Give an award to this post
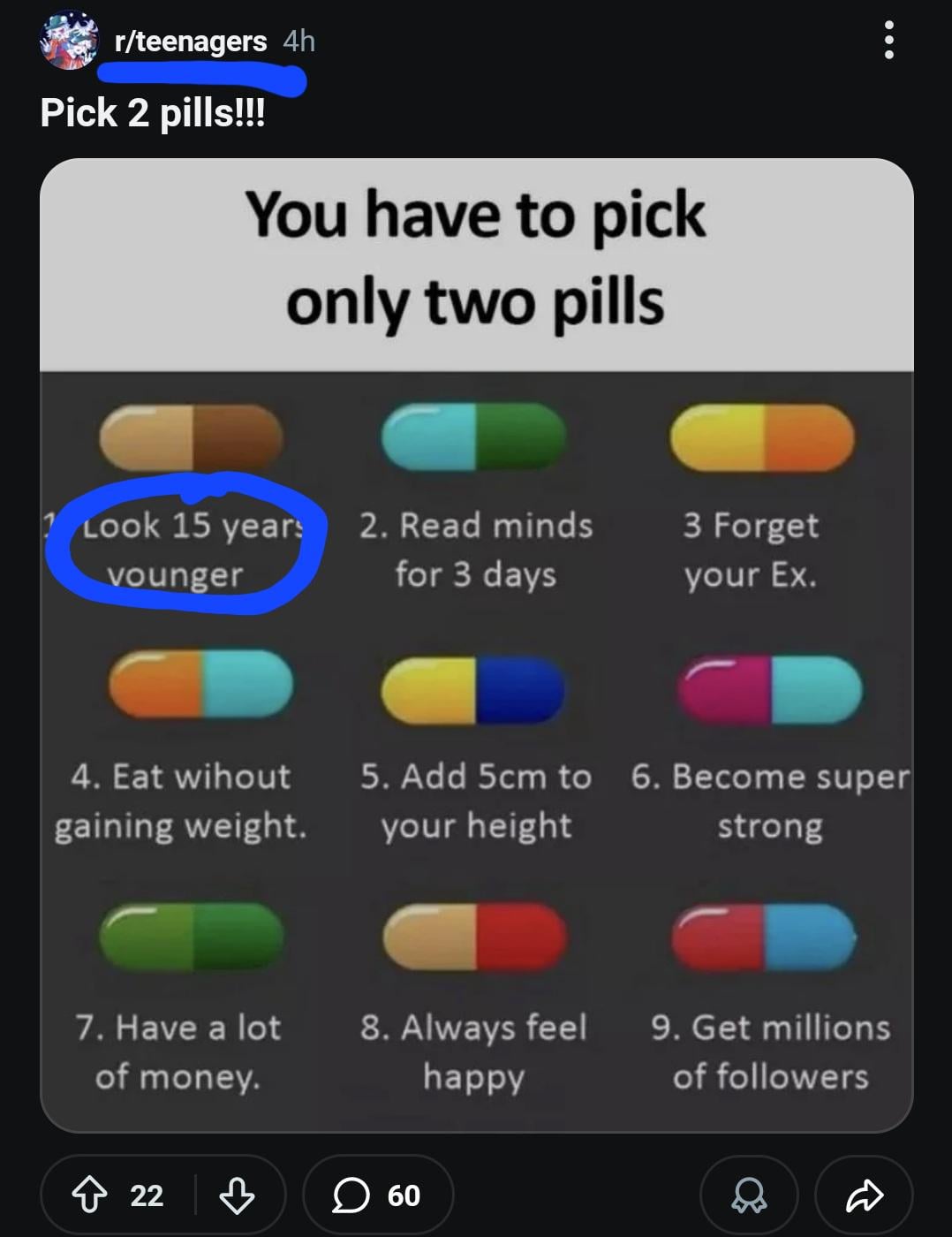This screenshot has height=1237, width=952. pyautogui.click(x=749, y=1195)
